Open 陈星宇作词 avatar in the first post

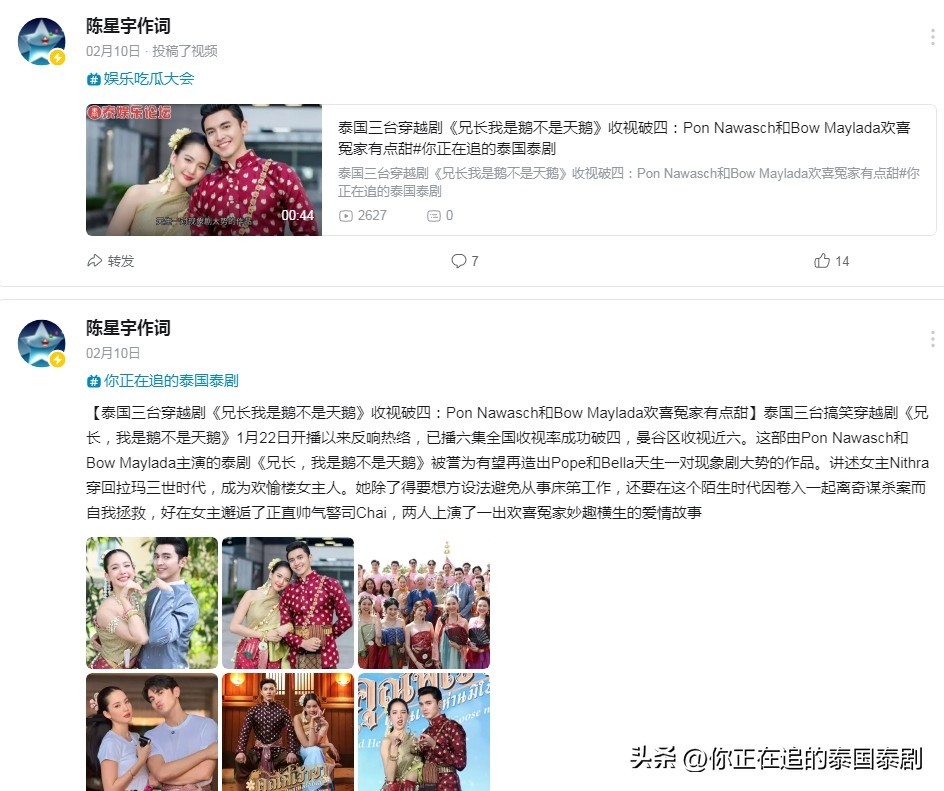coord(42,41)
